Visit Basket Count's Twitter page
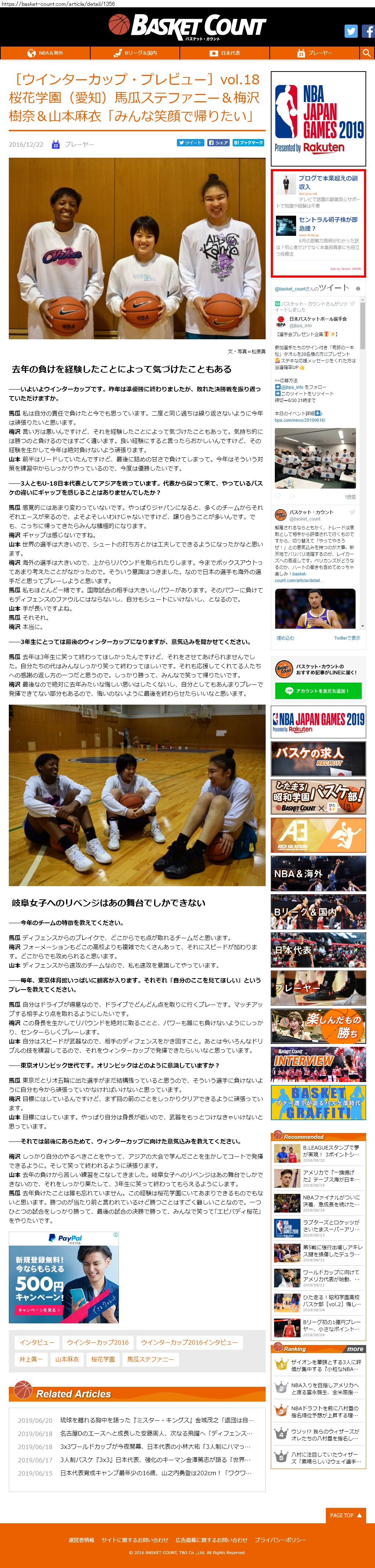 (x=351, y=31)
